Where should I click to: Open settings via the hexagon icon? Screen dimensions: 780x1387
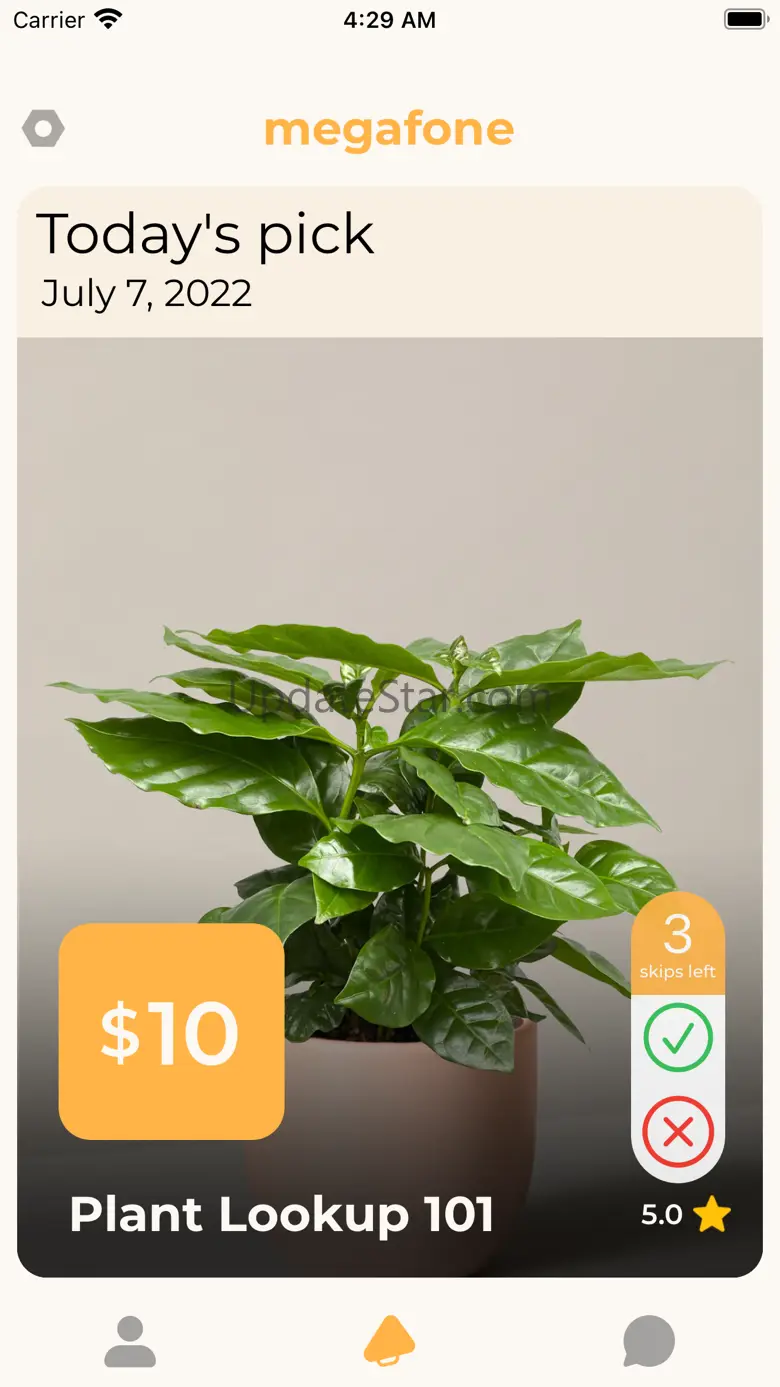[x=43, y=129]
